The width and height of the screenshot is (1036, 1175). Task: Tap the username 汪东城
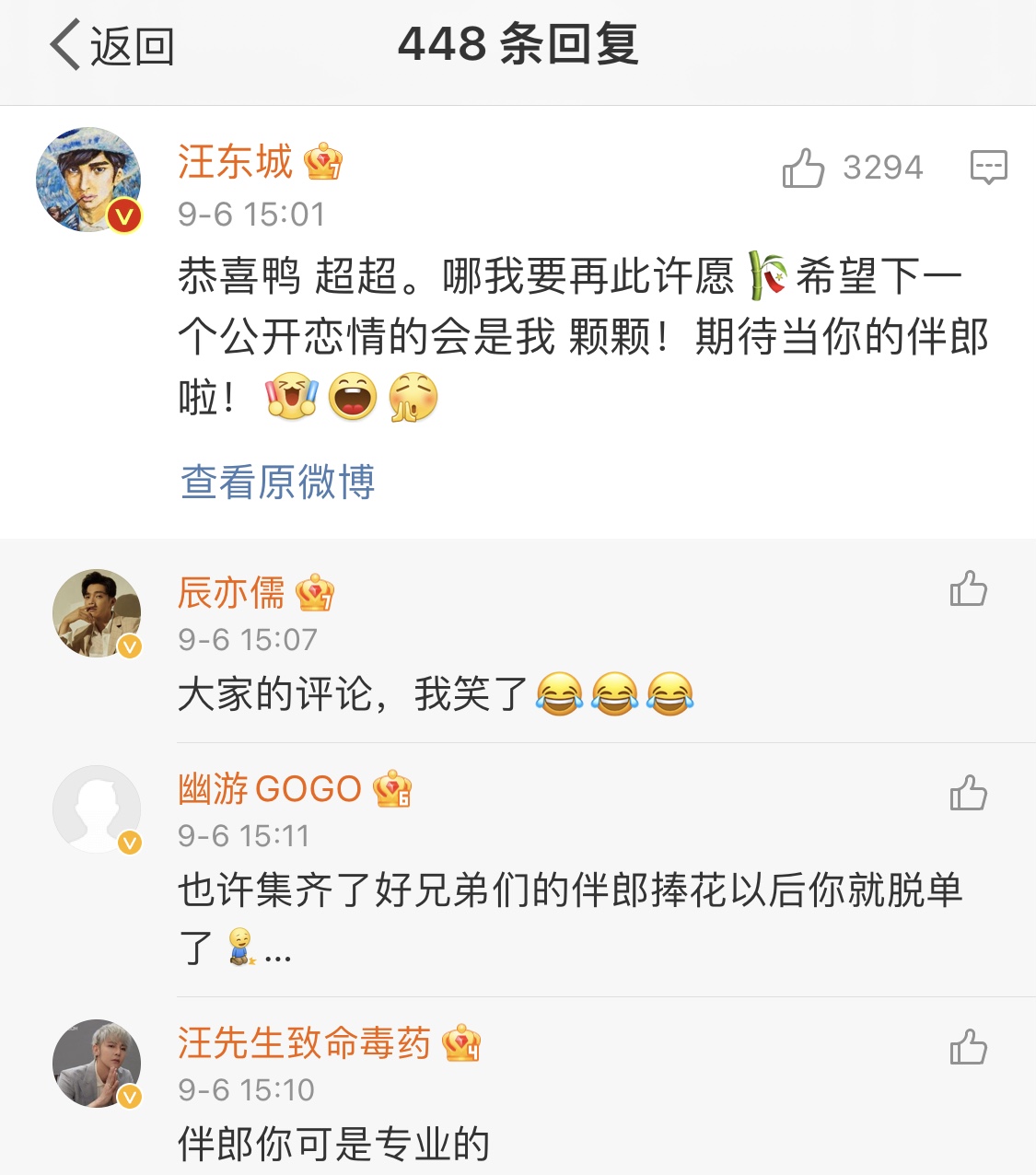235,162
